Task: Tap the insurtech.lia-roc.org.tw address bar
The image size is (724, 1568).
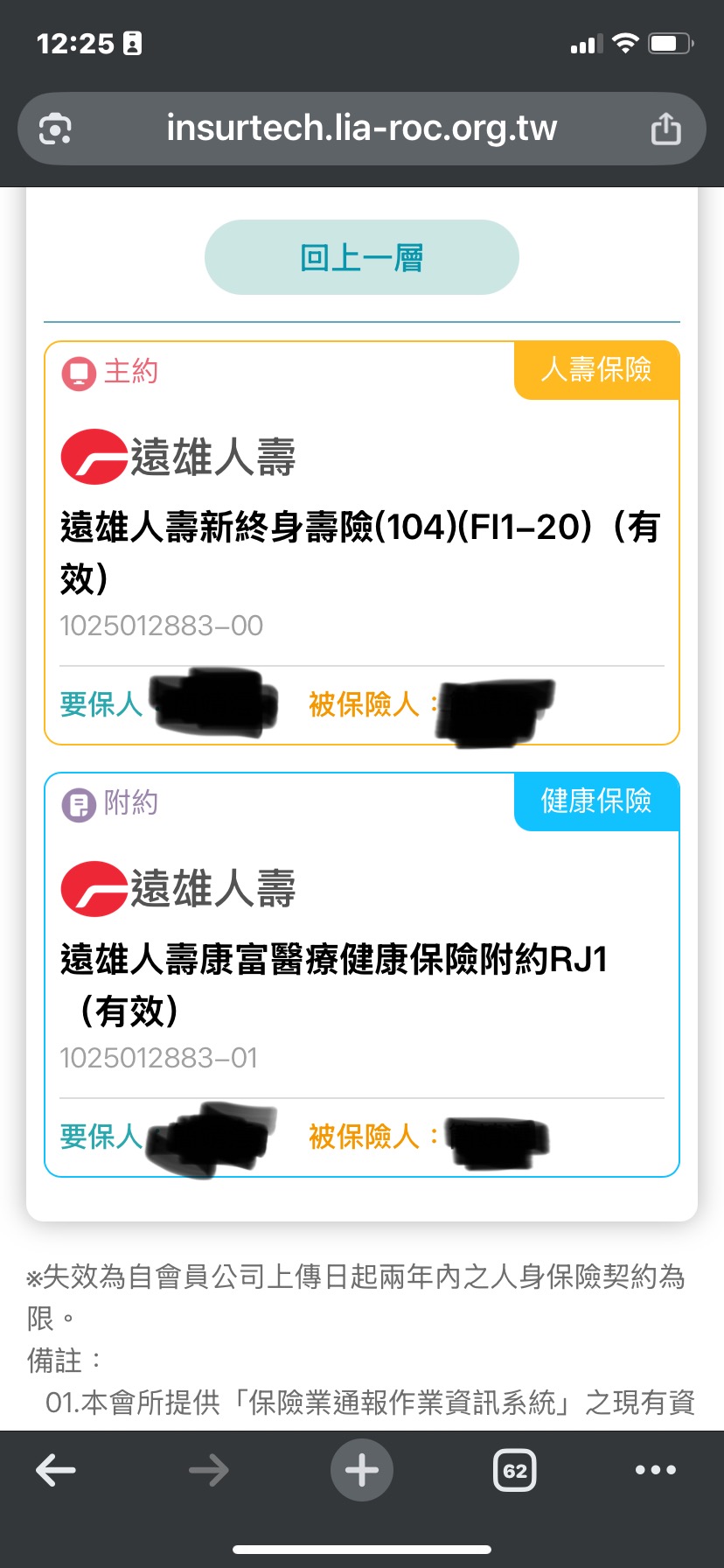Action: tap(362, 129)
